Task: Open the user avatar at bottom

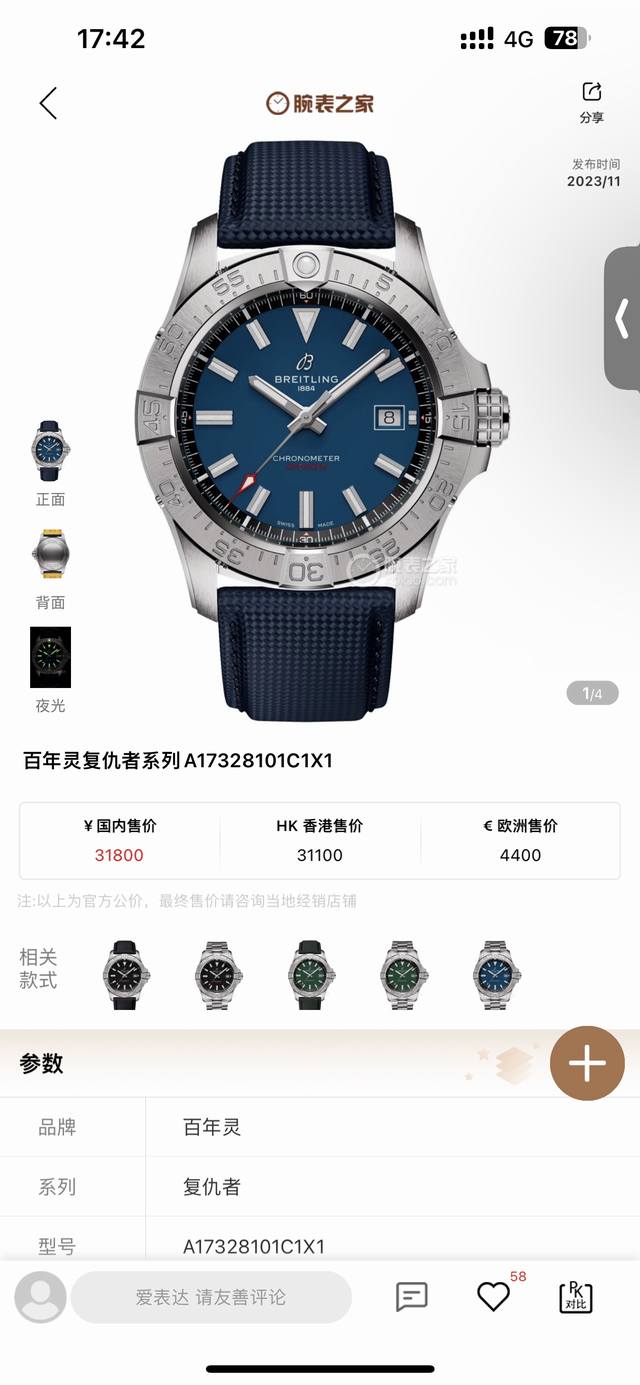Action: [41, 1297]
